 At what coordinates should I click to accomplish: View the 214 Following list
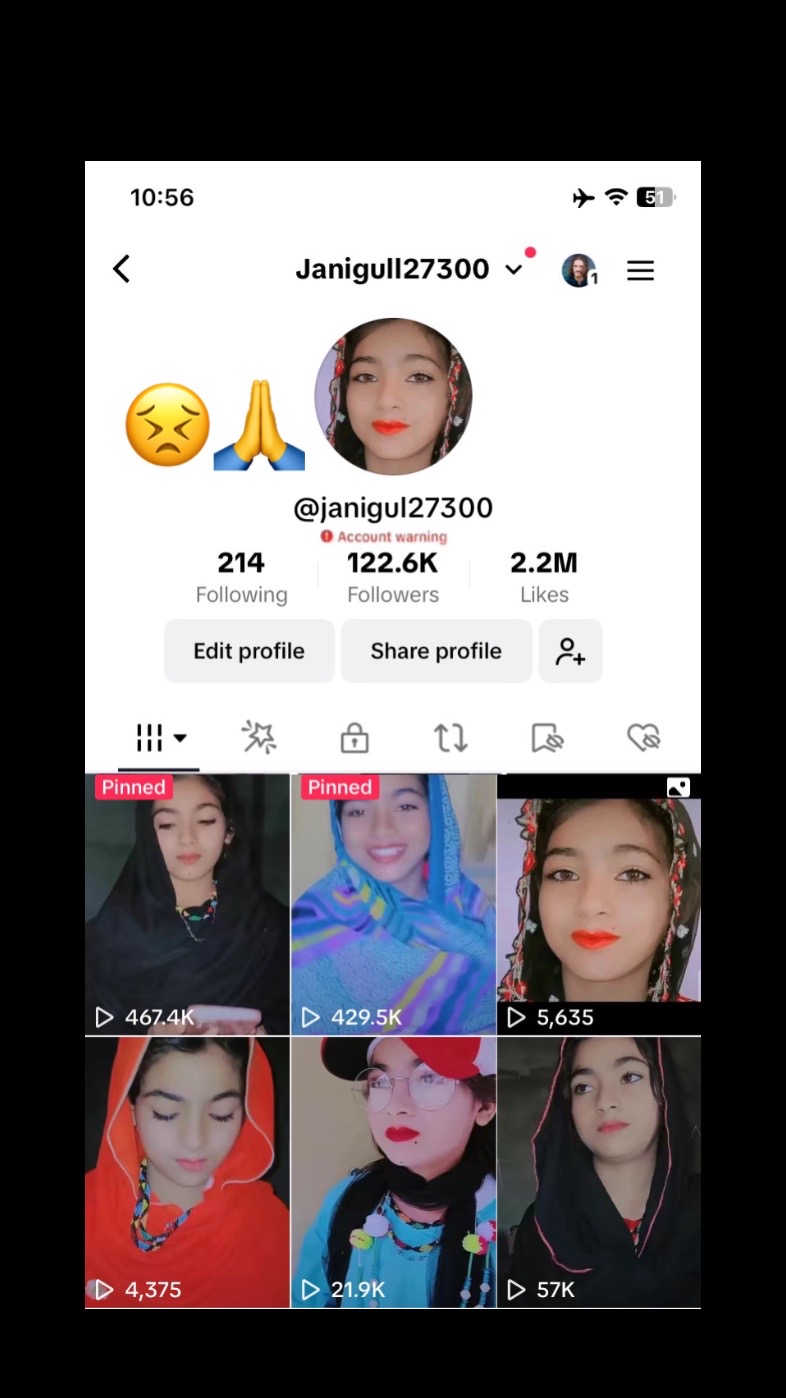coord(241,578)
